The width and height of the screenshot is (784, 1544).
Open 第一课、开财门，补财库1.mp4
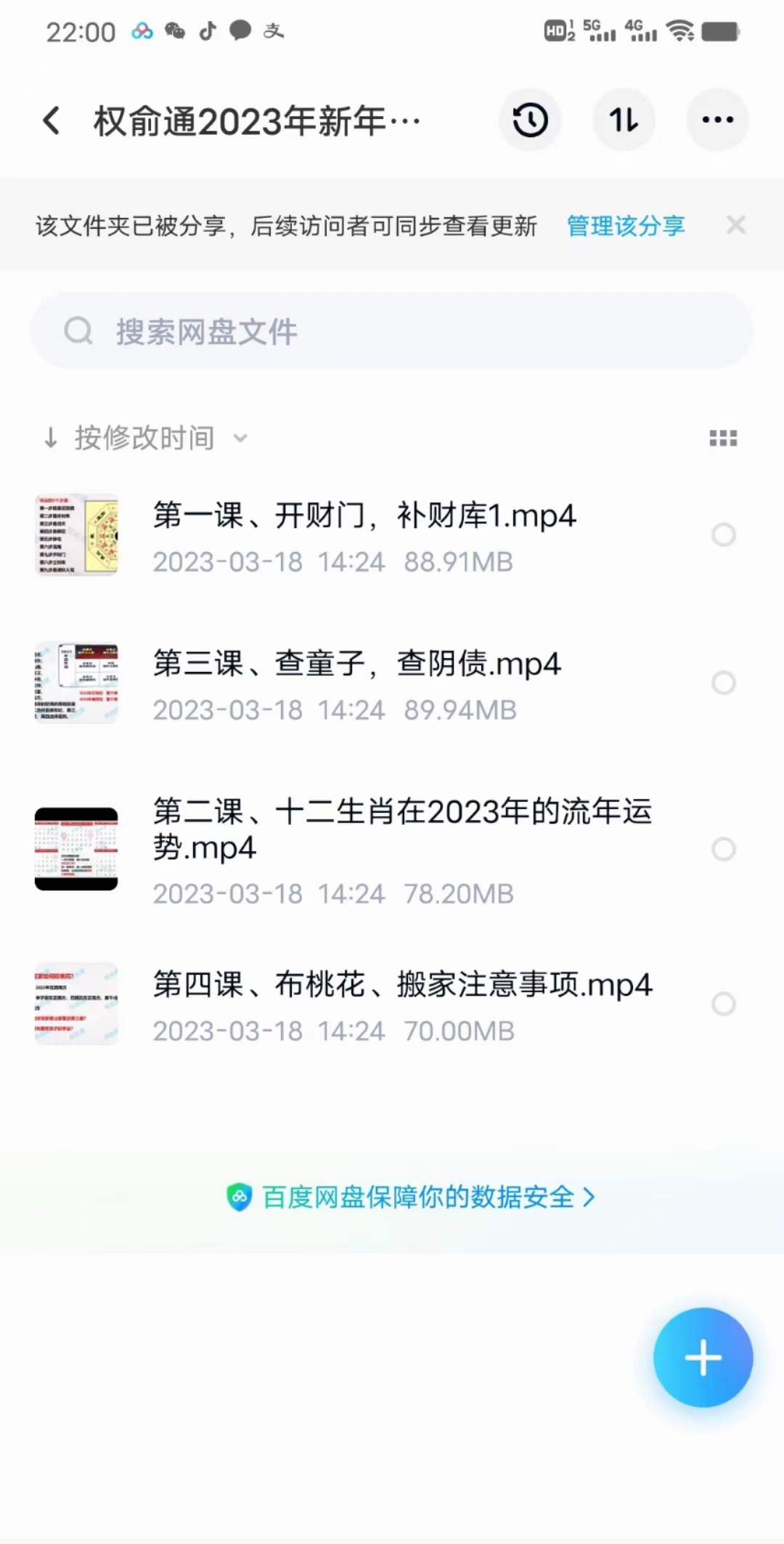coord(363,514)
